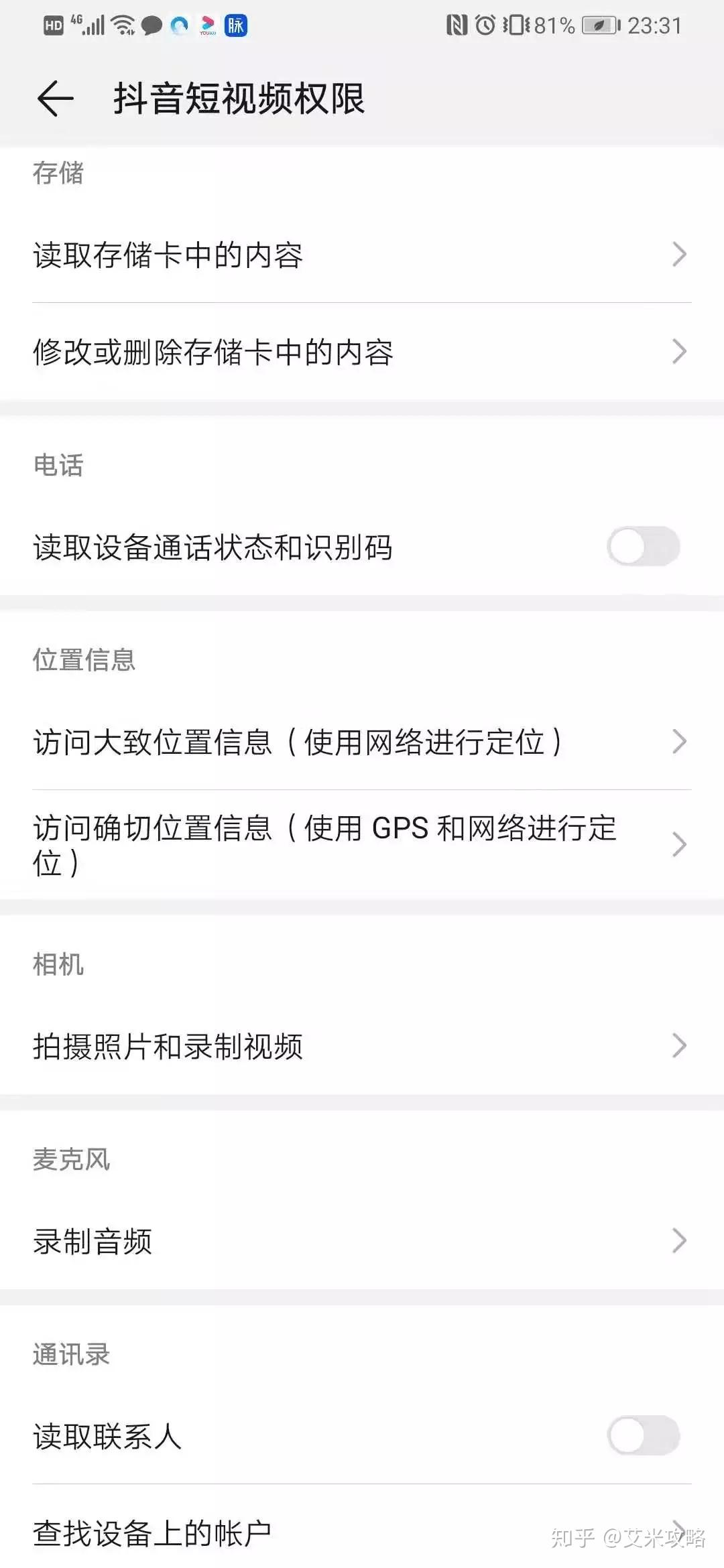Open 访问大致位置信息 permission setting
724x1568 pixels.
(x=362, y=742)
